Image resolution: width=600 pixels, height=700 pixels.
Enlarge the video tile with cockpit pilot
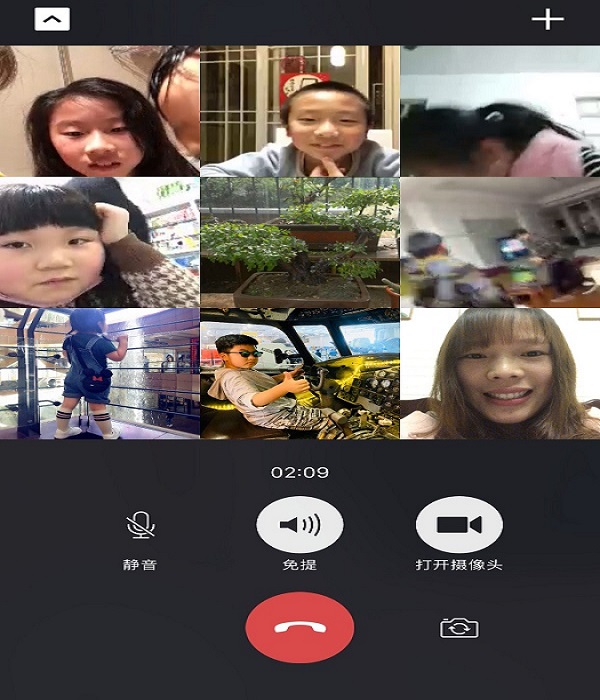(x=300, y=373)
